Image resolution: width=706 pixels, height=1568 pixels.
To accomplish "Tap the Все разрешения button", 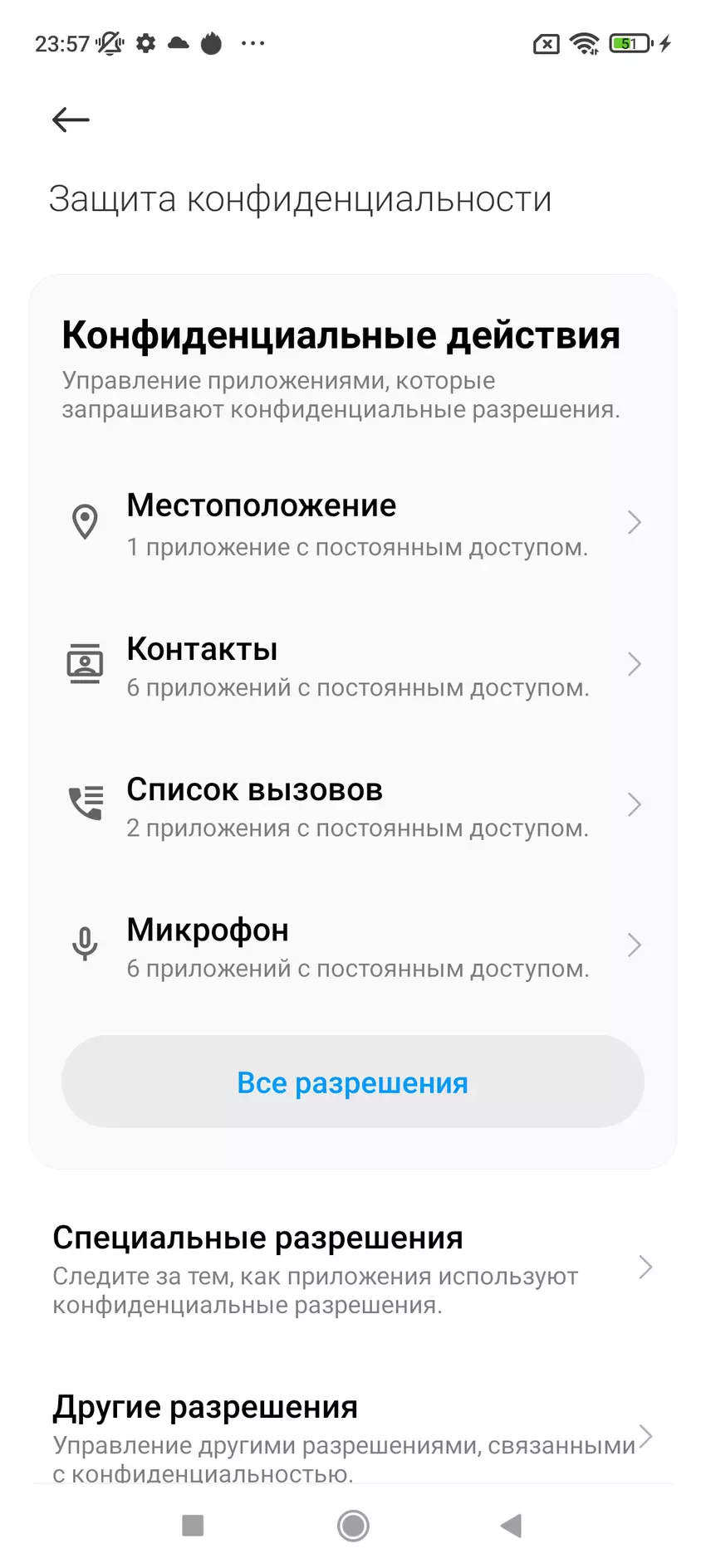I will pyautogui.click(x=353, y=1082).
